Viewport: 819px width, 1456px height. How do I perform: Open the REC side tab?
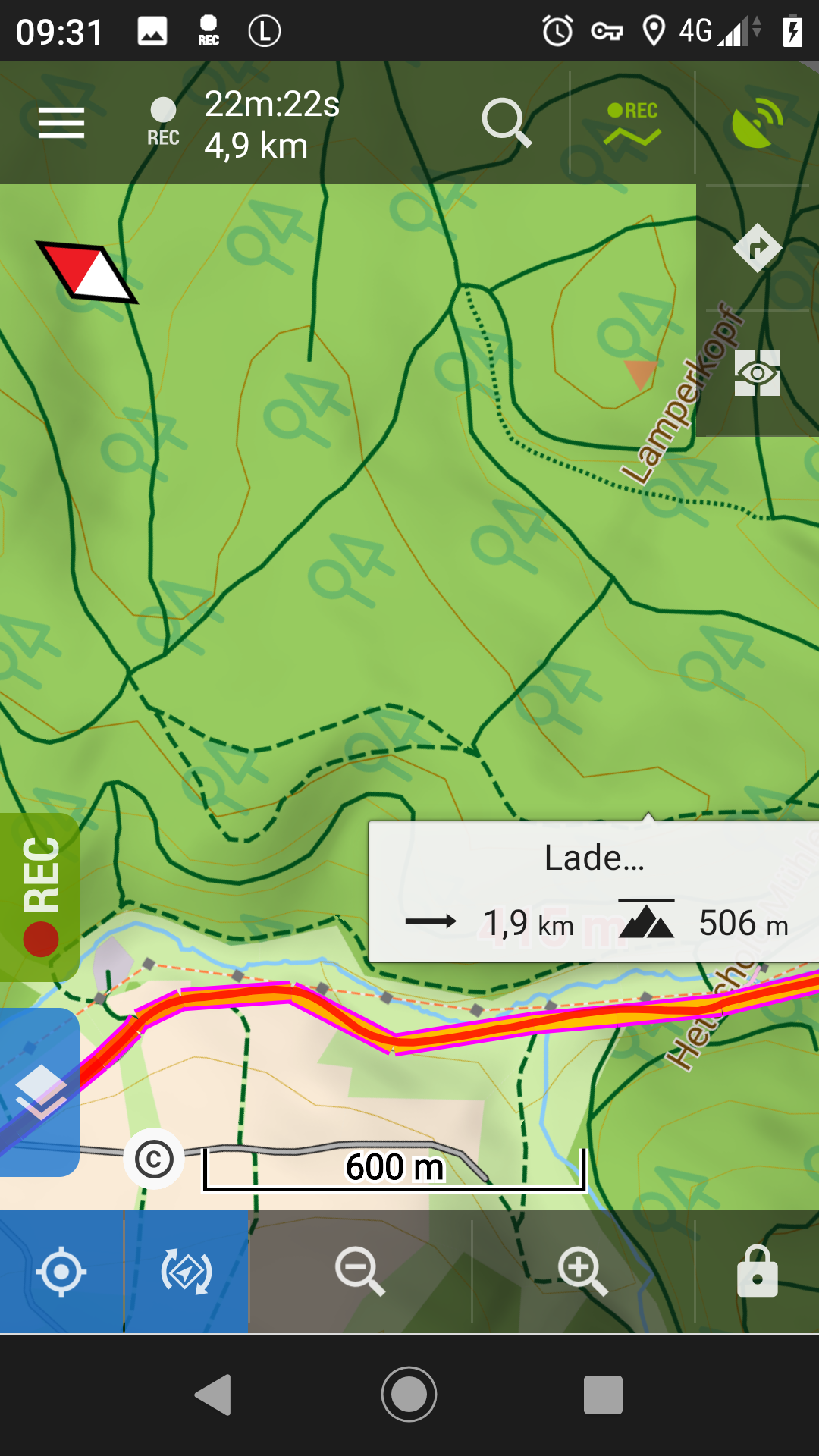pos(40,897)
